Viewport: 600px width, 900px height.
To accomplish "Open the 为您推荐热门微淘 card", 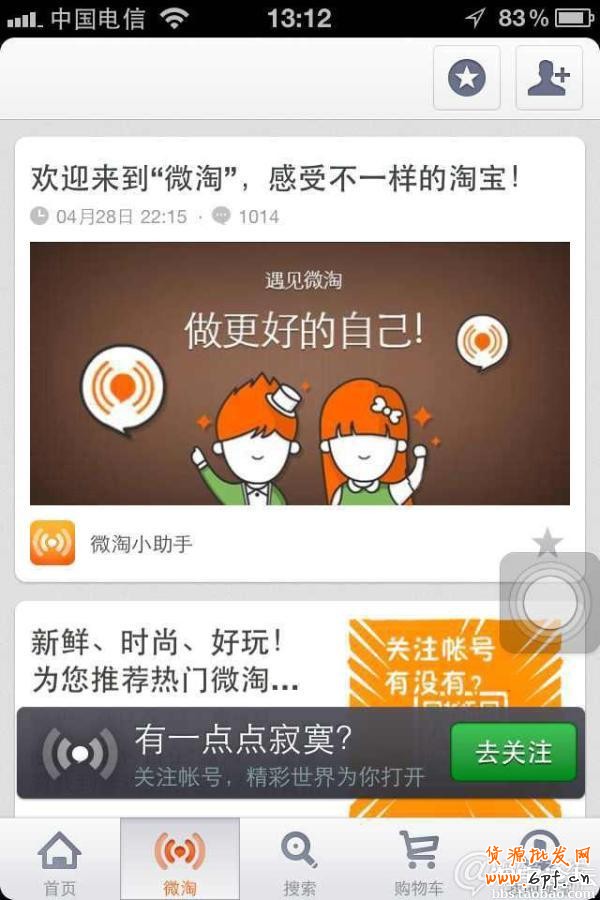I will (166, 660).
